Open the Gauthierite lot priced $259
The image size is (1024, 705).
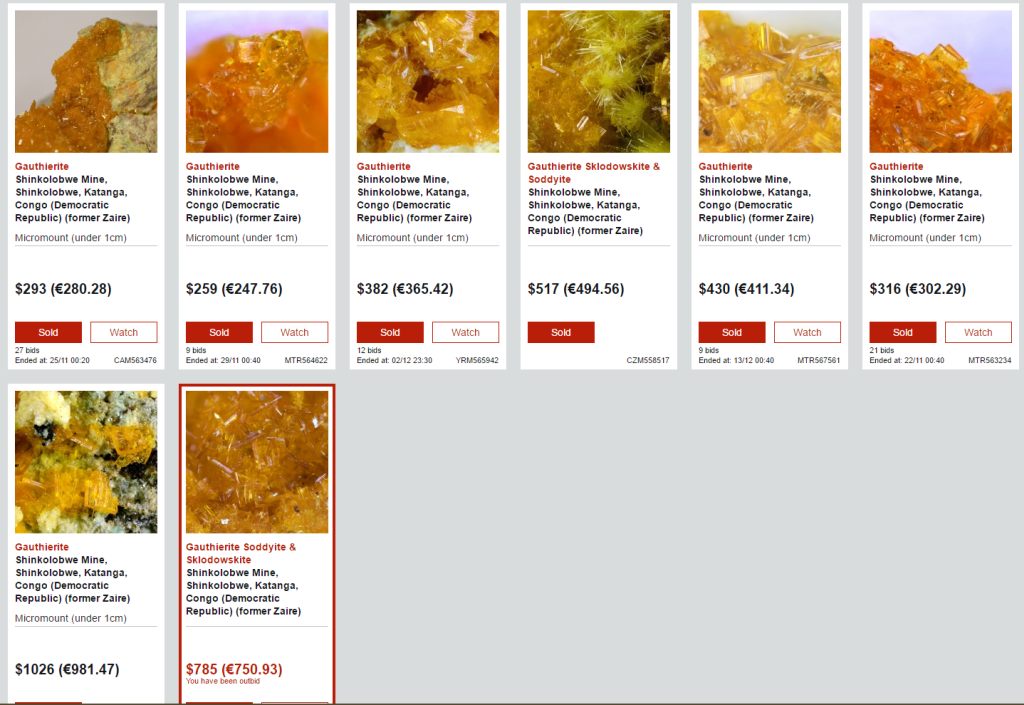coord(257,81)
